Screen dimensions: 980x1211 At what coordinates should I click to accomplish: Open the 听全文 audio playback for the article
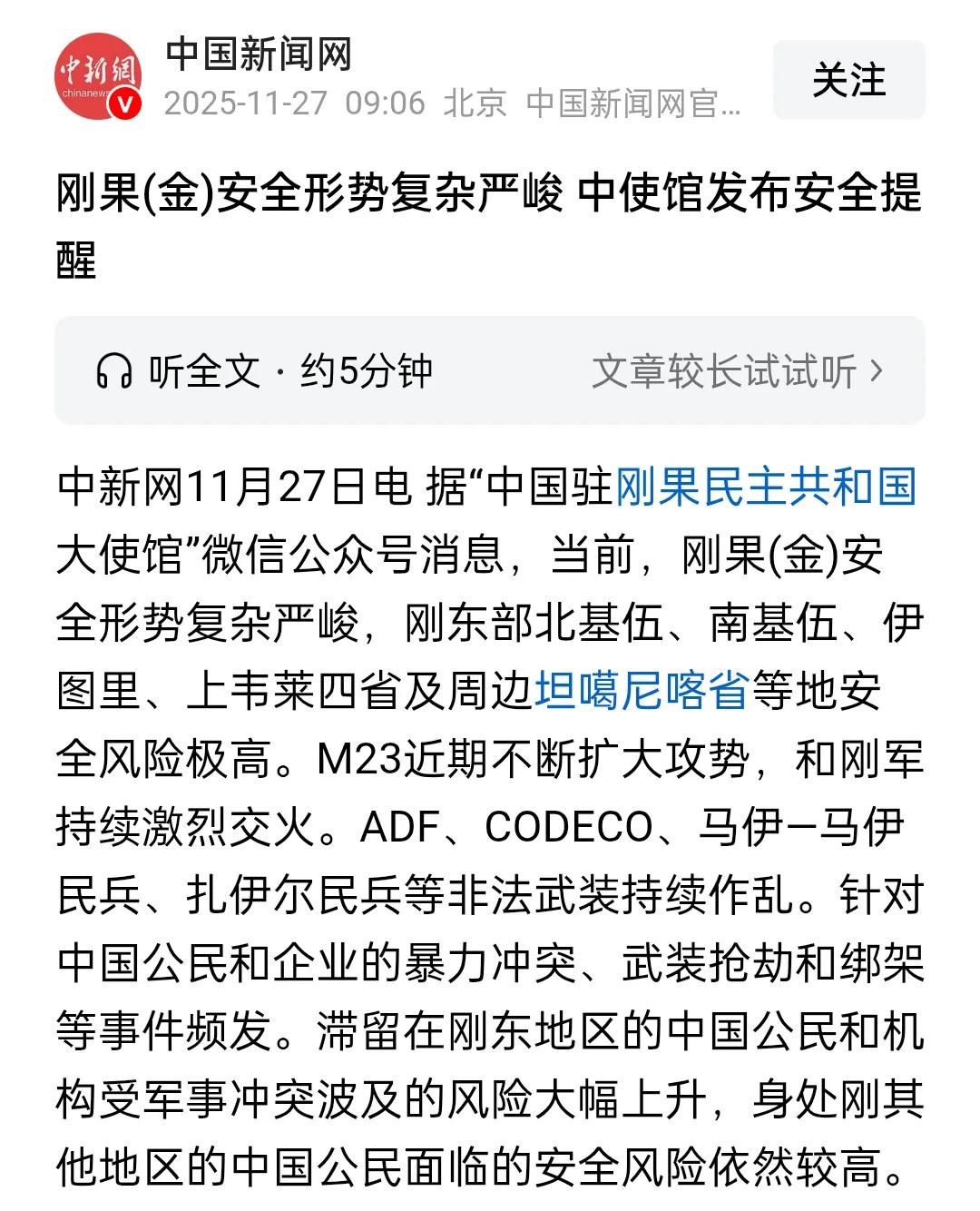[207, 369]
